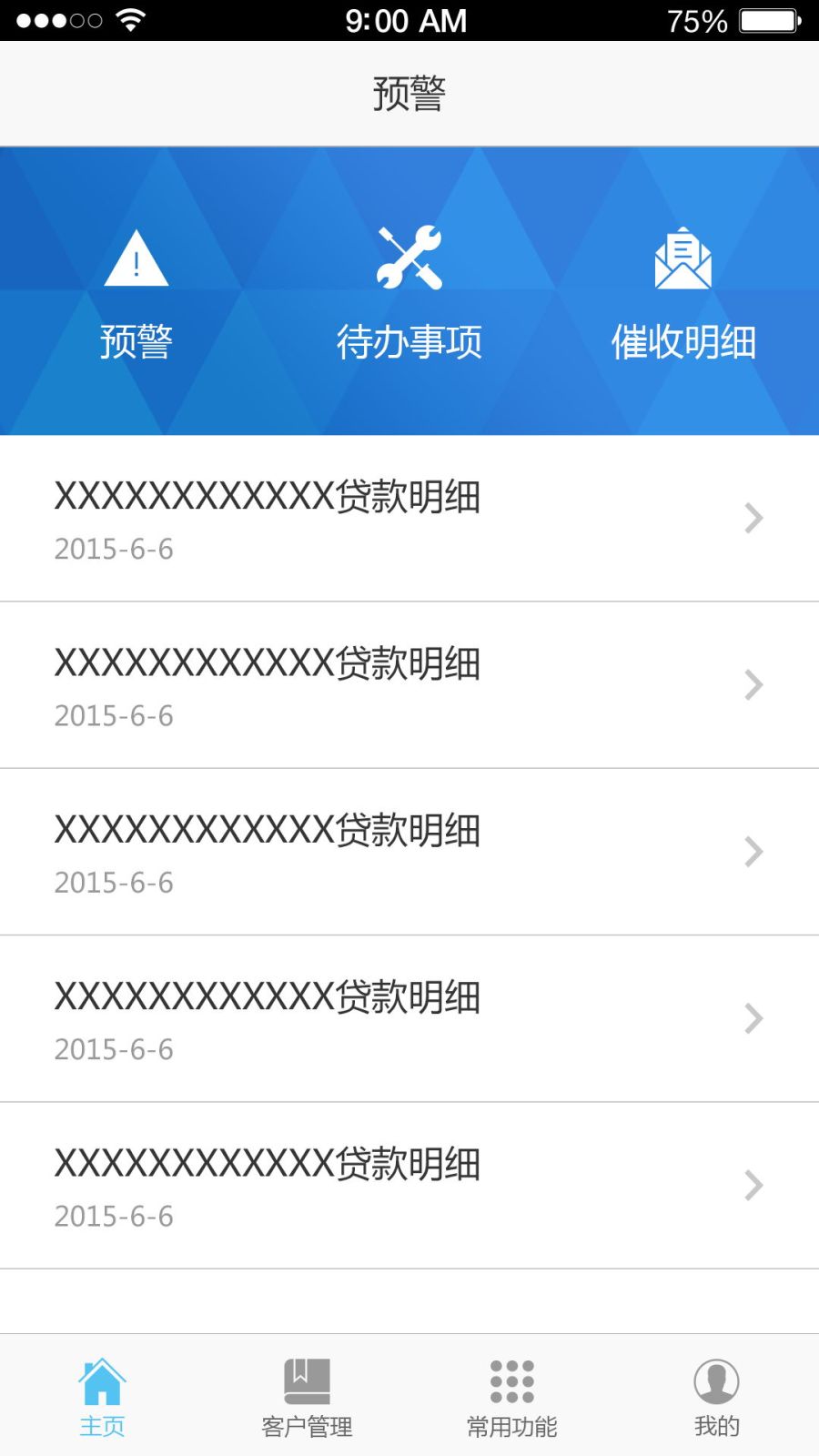View 催收明细 collection details
The image size is (819, 1456).
682,293
